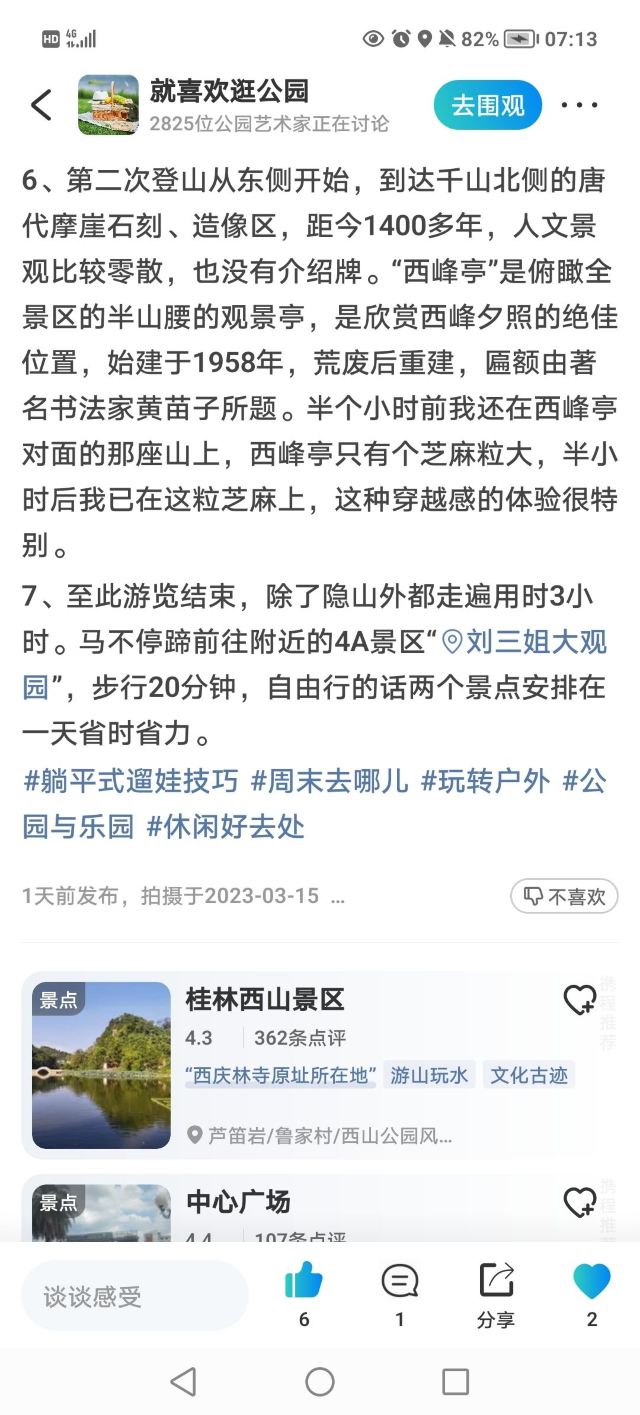Tap the 谈谈感受 comment field

coord(134,1297)
